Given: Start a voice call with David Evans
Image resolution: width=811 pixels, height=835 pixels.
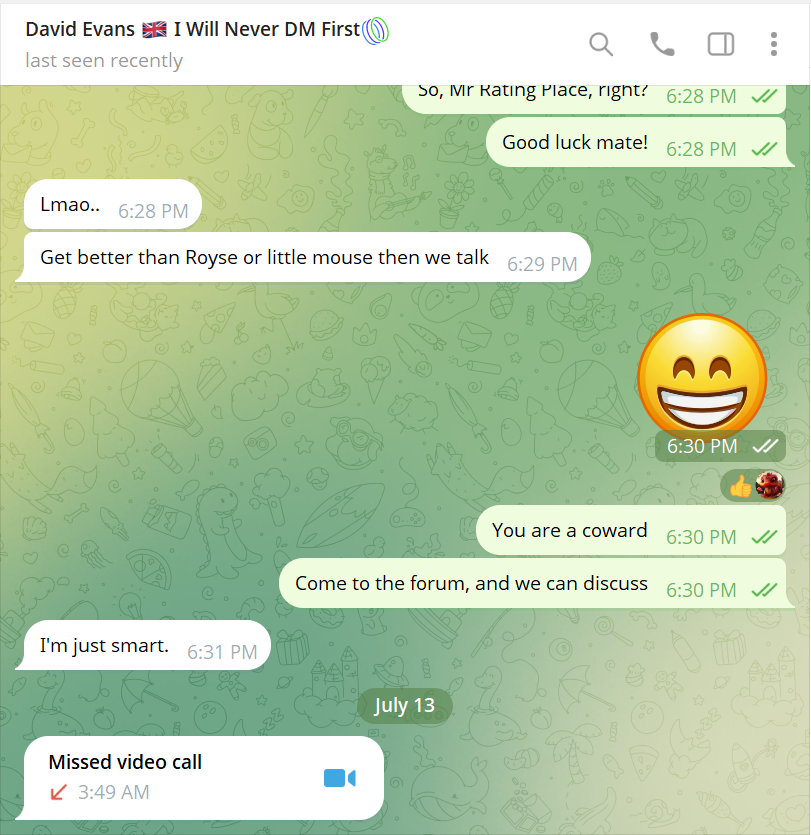Looking at the screenshot, I should coord(661,44).
